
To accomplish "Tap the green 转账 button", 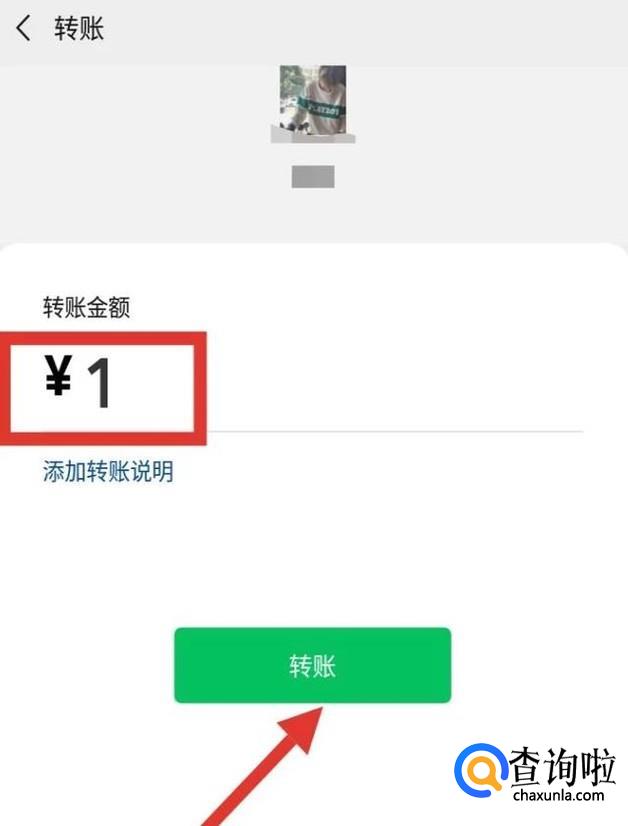I will click(312, 666).
